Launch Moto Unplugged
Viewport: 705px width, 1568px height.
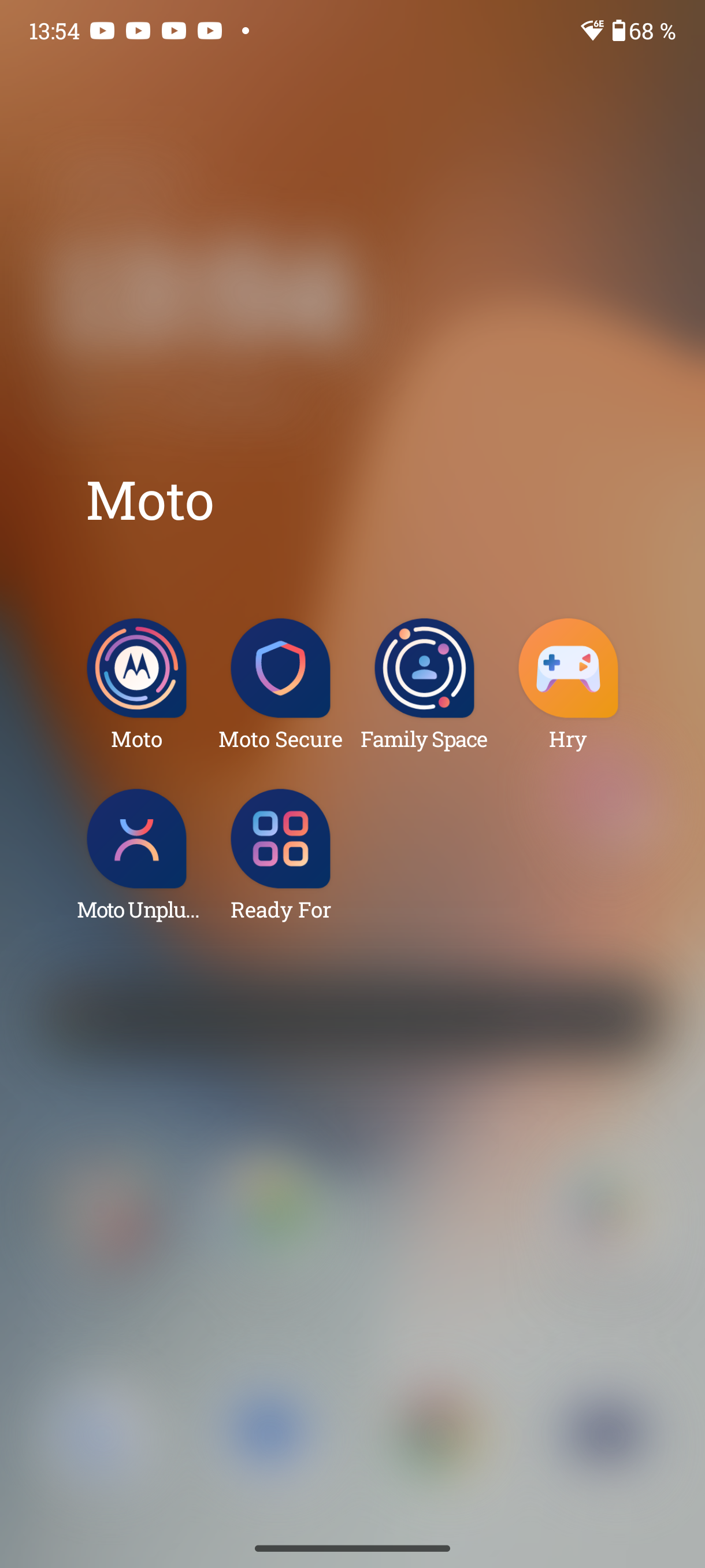click(x=136, y=838)
